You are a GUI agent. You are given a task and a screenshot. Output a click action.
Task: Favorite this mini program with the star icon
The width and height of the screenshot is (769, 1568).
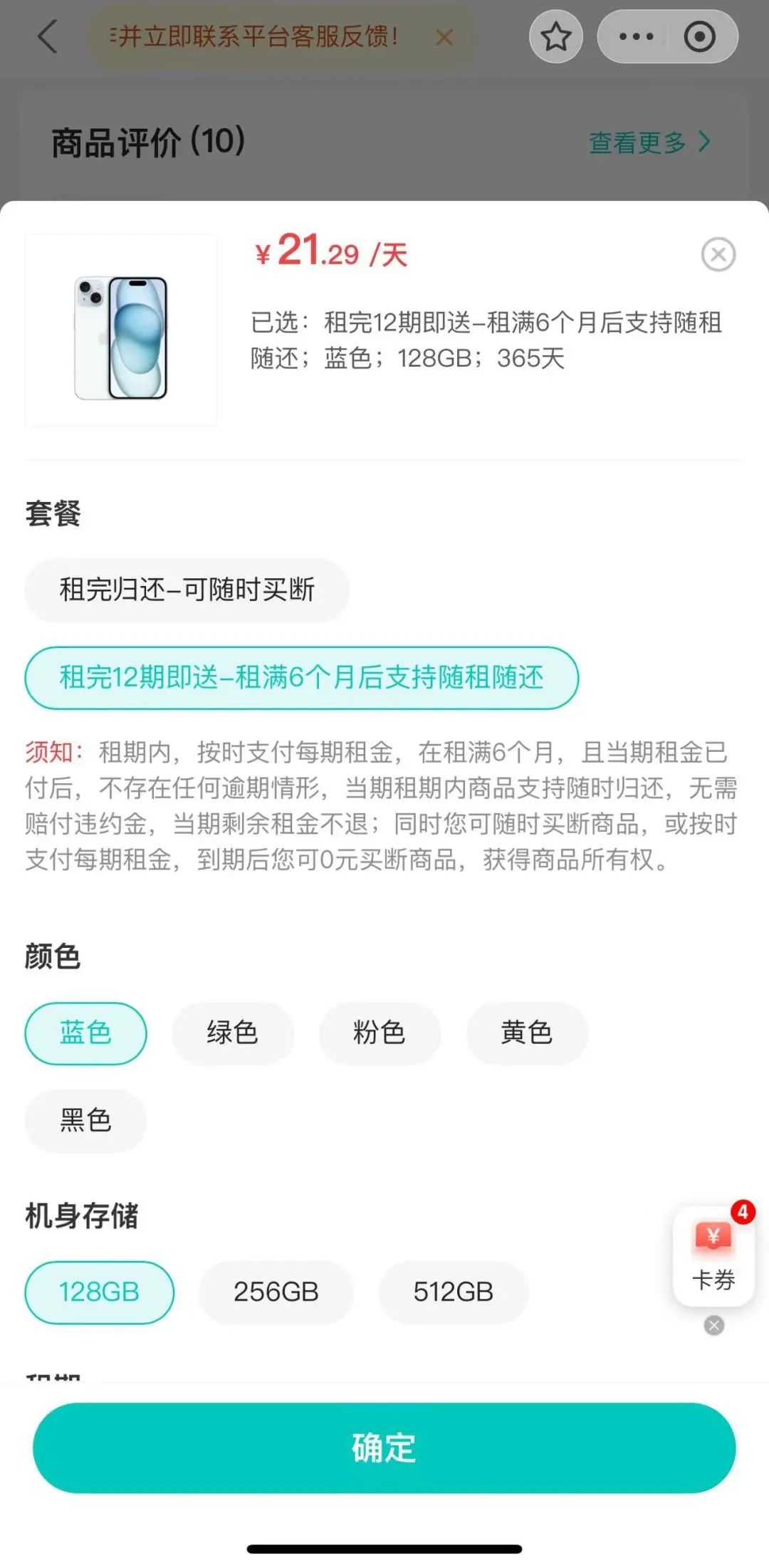tap(555, 36)
